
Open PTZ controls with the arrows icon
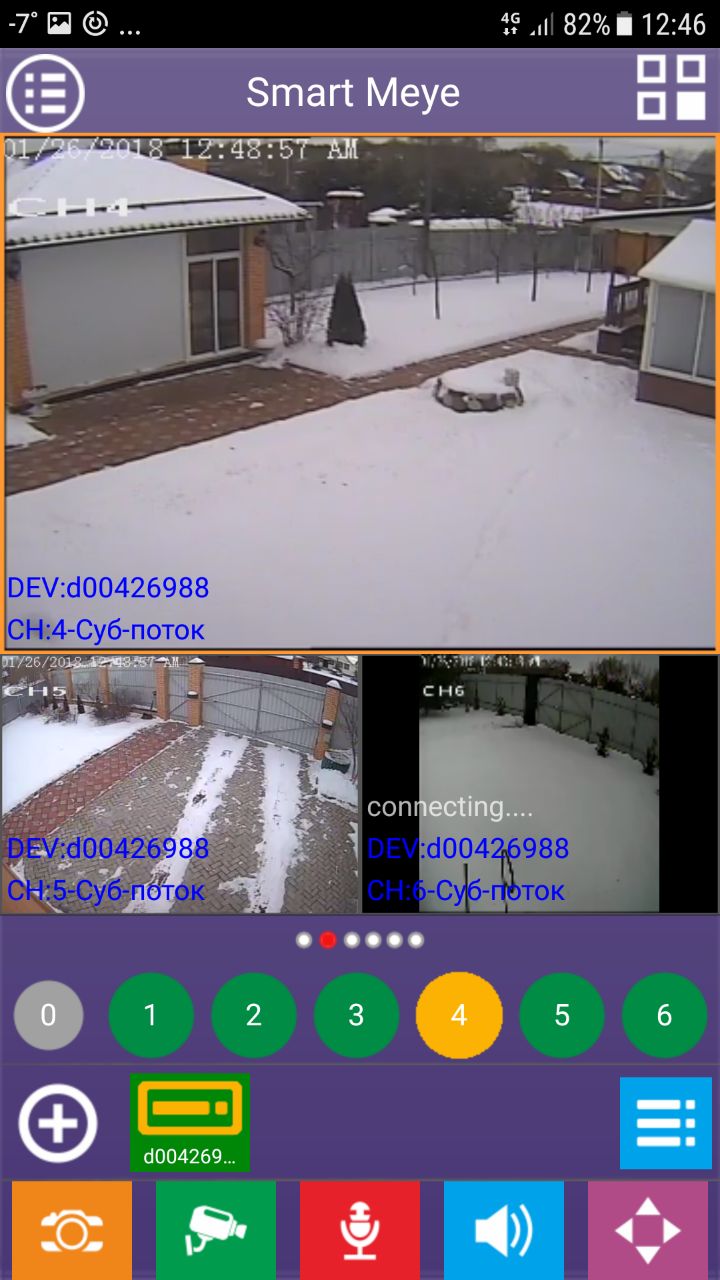pyautogui.click(x=648, y=1228)
